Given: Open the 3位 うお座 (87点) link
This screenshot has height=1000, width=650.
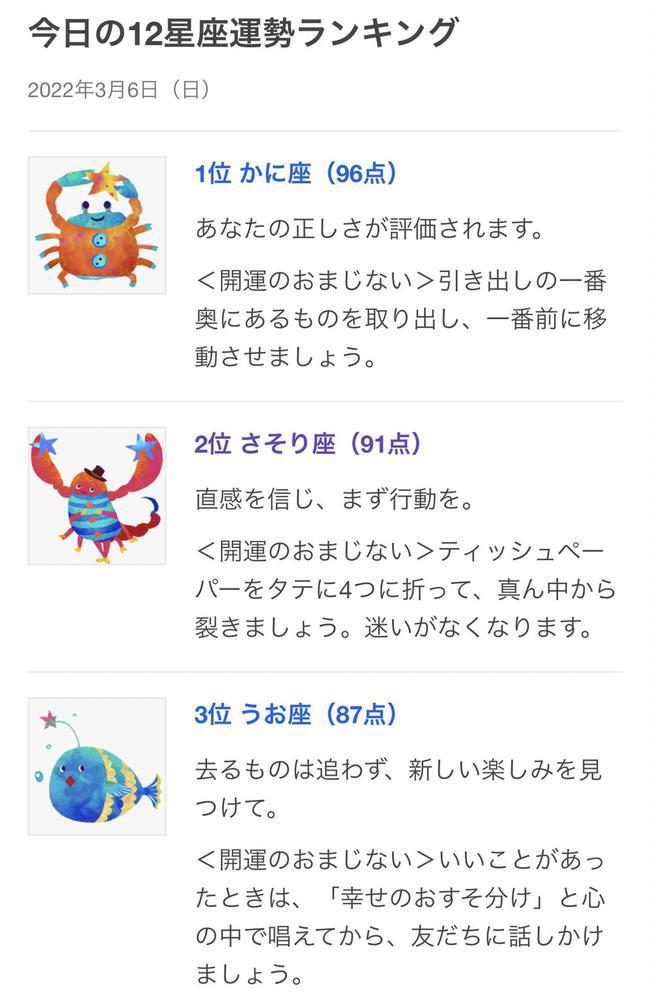Looking at the screenshot, I should (x=296, y=715).
